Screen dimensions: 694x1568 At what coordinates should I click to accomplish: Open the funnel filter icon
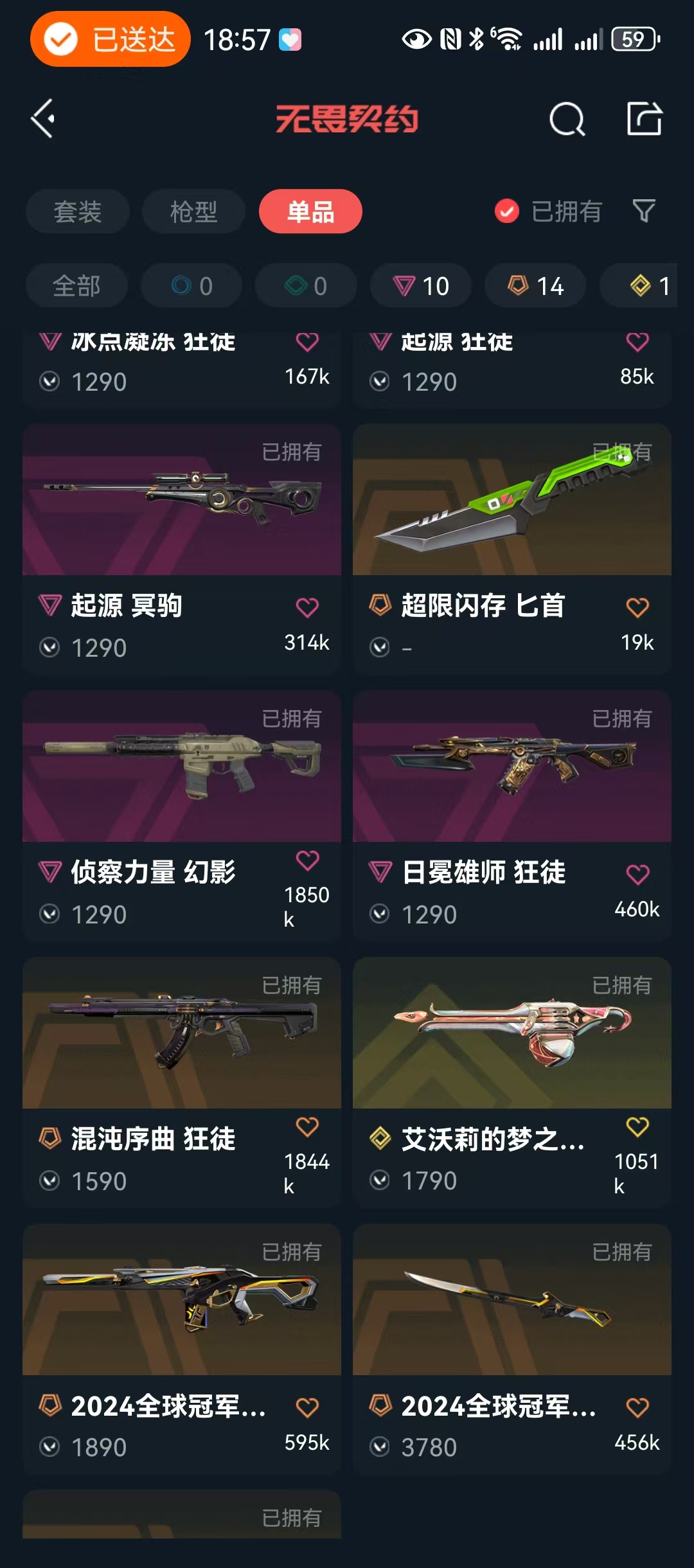coord(643,211)
